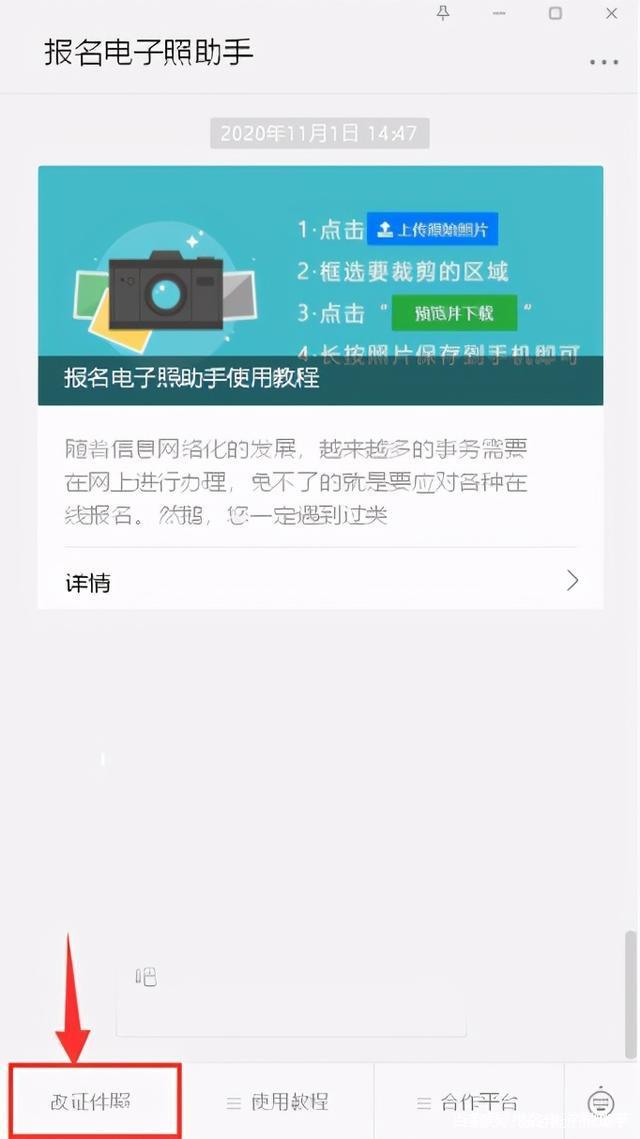
Task: Open the 报名电子照助手使用教程 article card
Action: pos(320,285)
